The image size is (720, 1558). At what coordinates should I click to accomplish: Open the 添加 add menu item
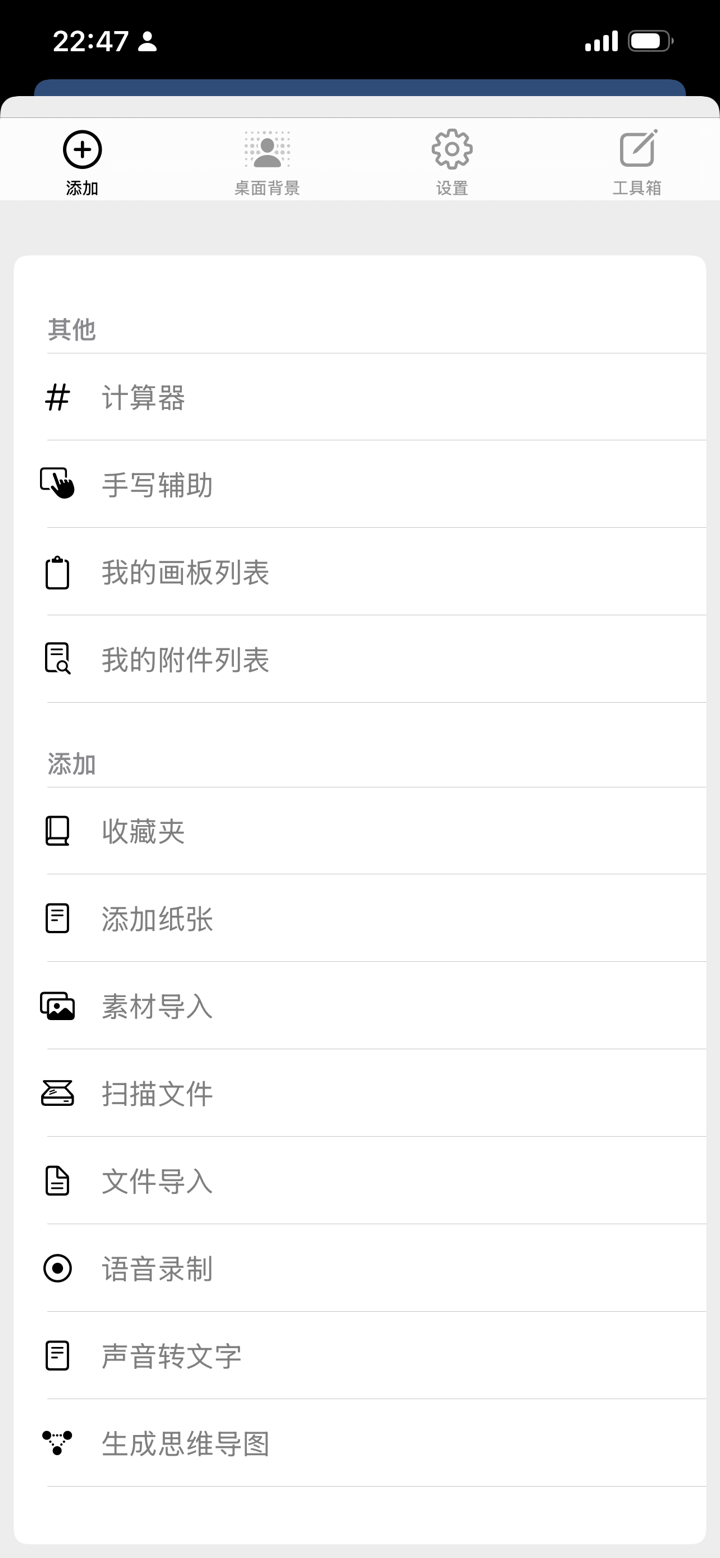tap(81, 160)
